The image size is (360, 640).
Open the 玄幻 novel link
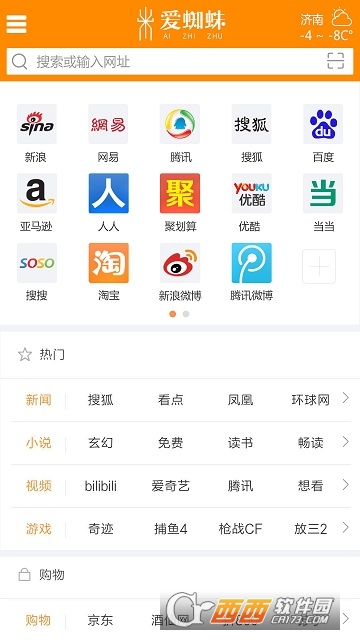click(x=100, y=443)
